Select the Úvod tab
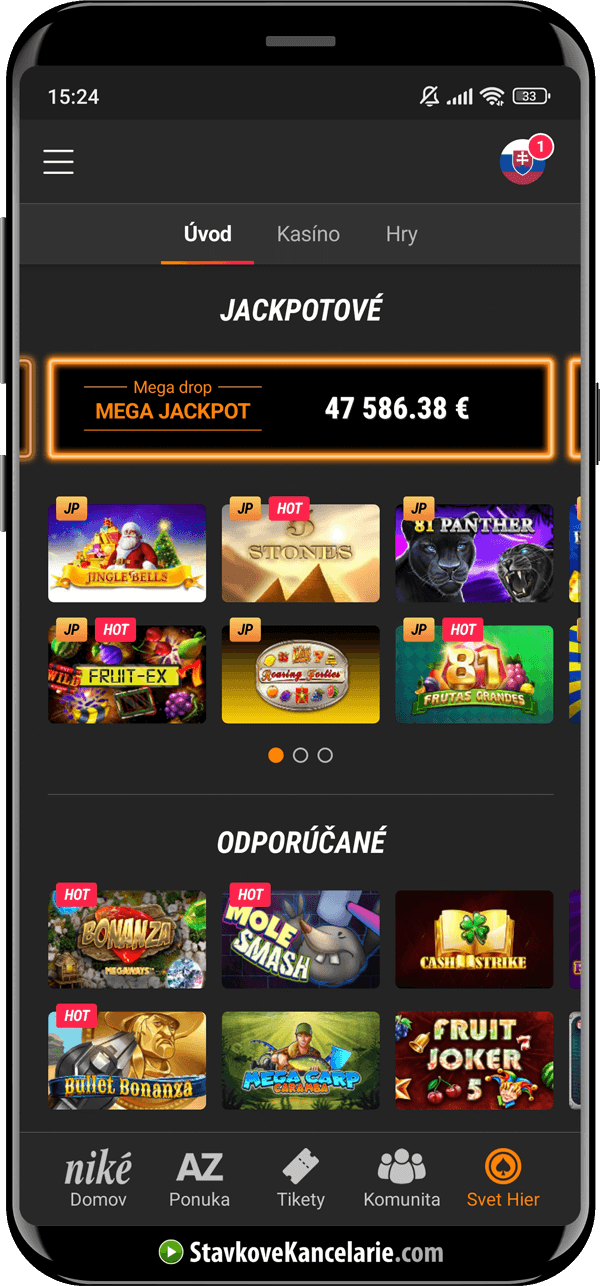 pyautogui.click(x=208, y=234)
